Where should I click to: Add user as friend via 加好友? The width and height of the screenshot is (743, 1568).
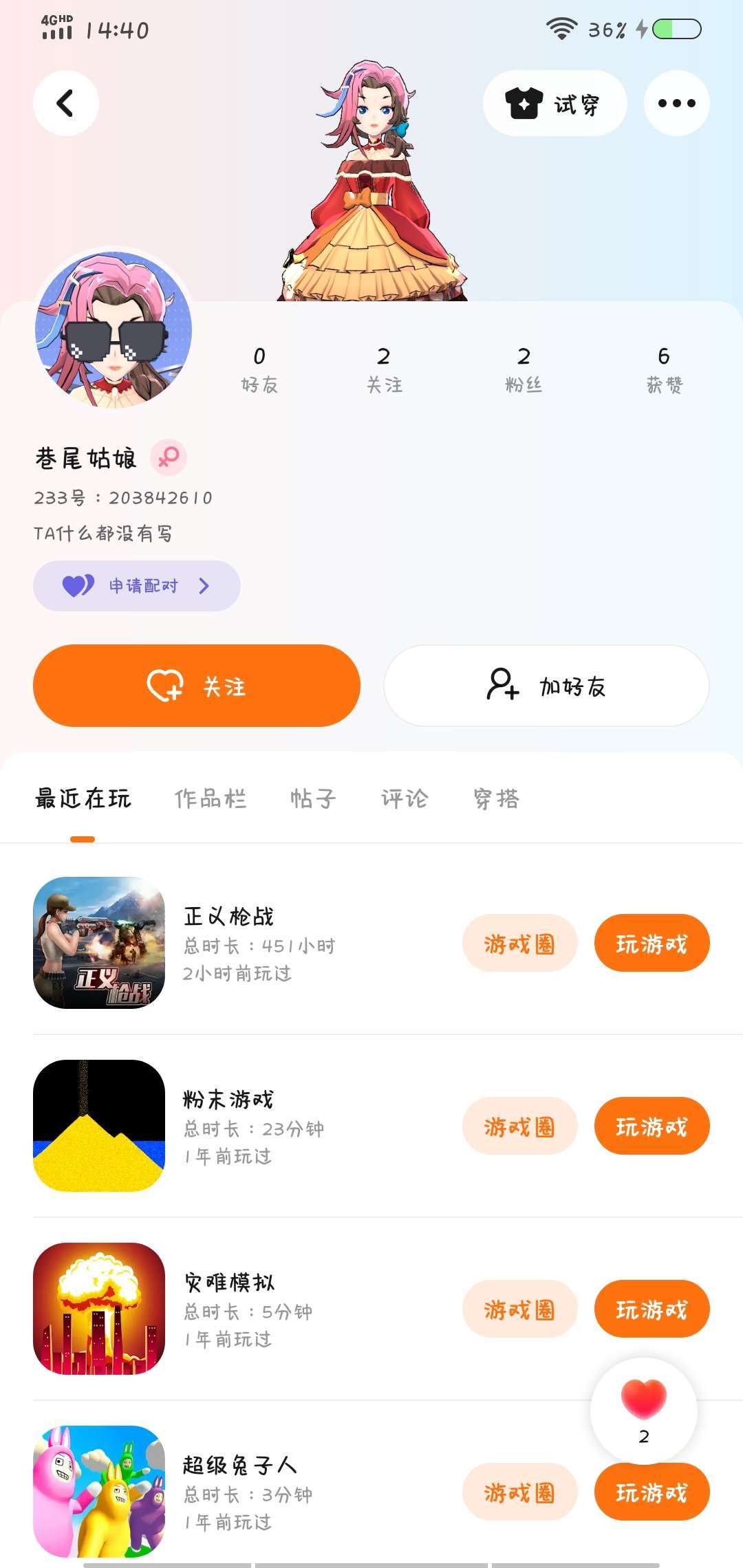(546, 686)
